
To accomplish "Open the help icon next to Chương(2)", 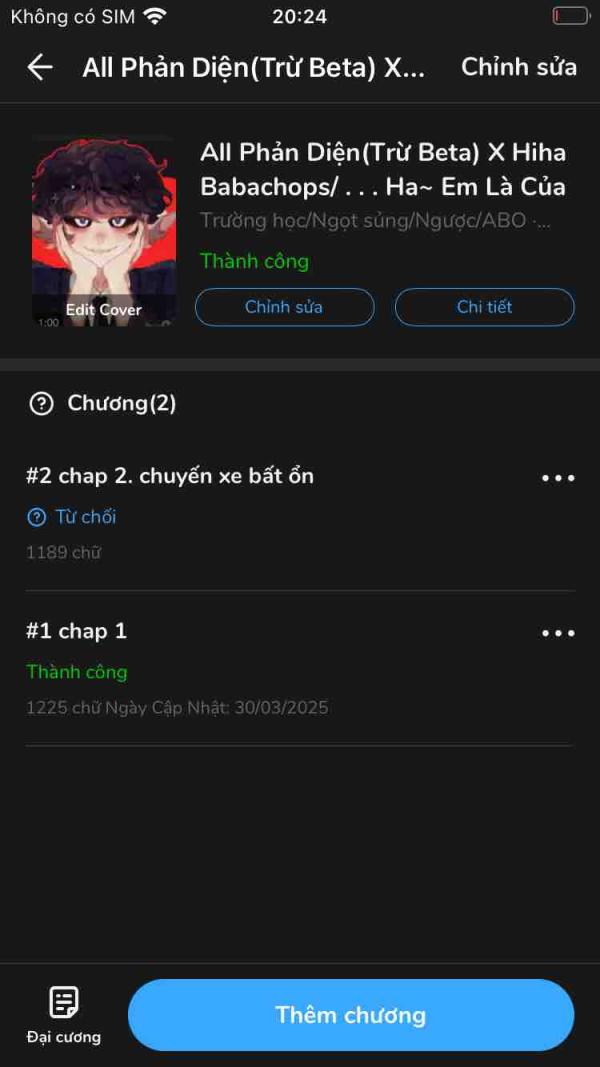I will (x=41, y=403).
